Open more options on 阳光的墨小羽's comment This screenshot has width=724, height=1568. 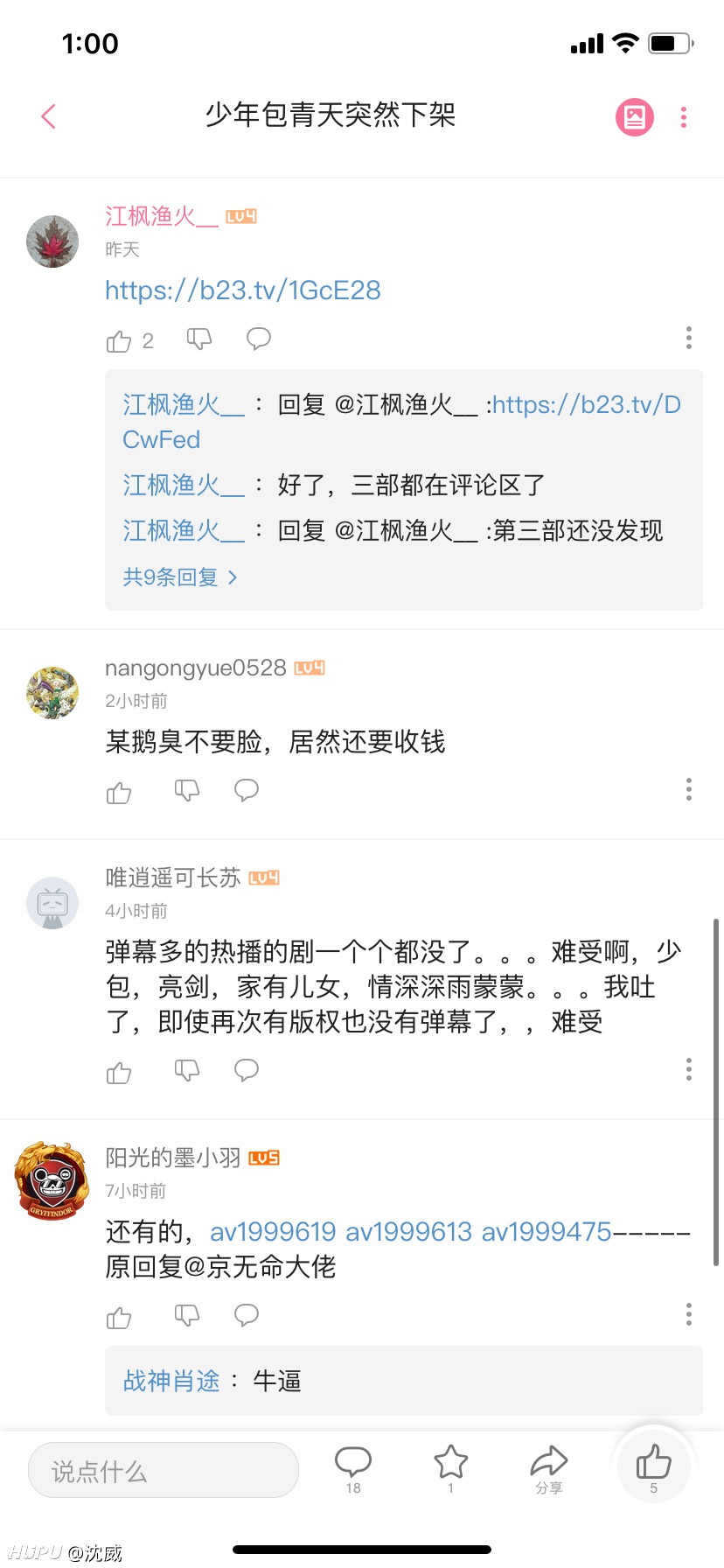click(x=689, y=1314)
